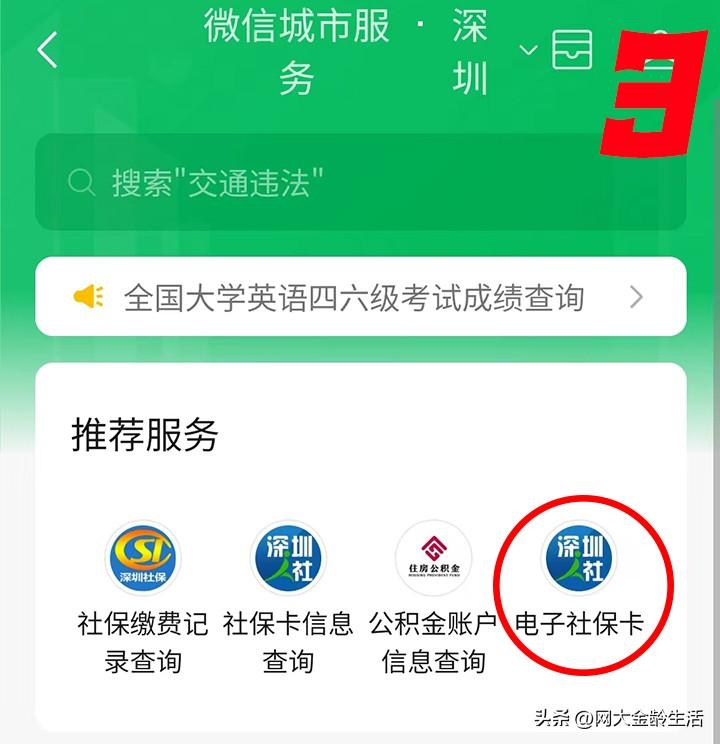This screenshot has height=744, width=720.
Task: Click the magnifier icon in the search bar
Action: click(77, 181)
